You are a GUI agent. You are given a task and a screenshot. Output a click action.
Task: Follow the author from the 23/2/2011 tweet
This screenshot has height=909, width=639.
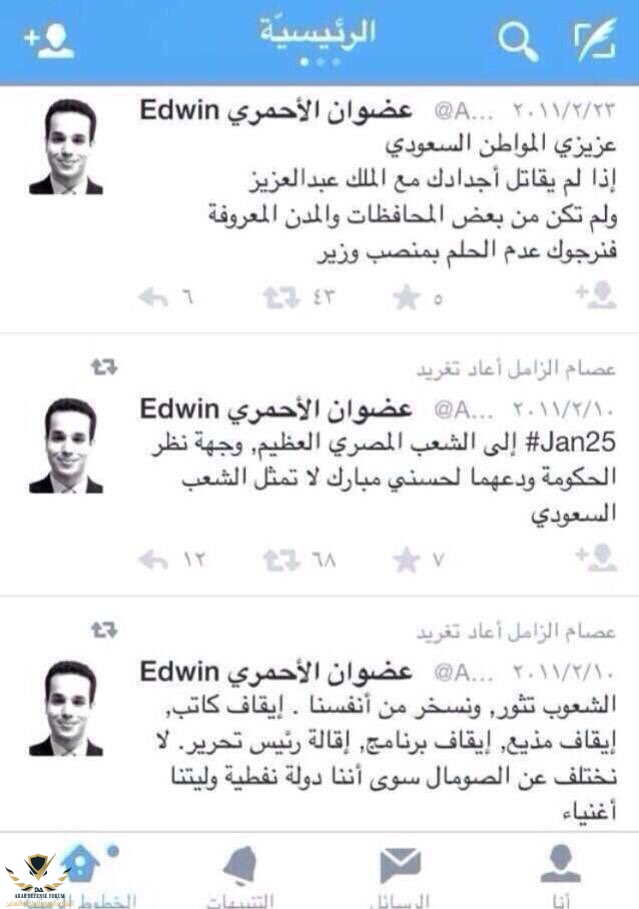pyautogui.click(x=596, y=295)
